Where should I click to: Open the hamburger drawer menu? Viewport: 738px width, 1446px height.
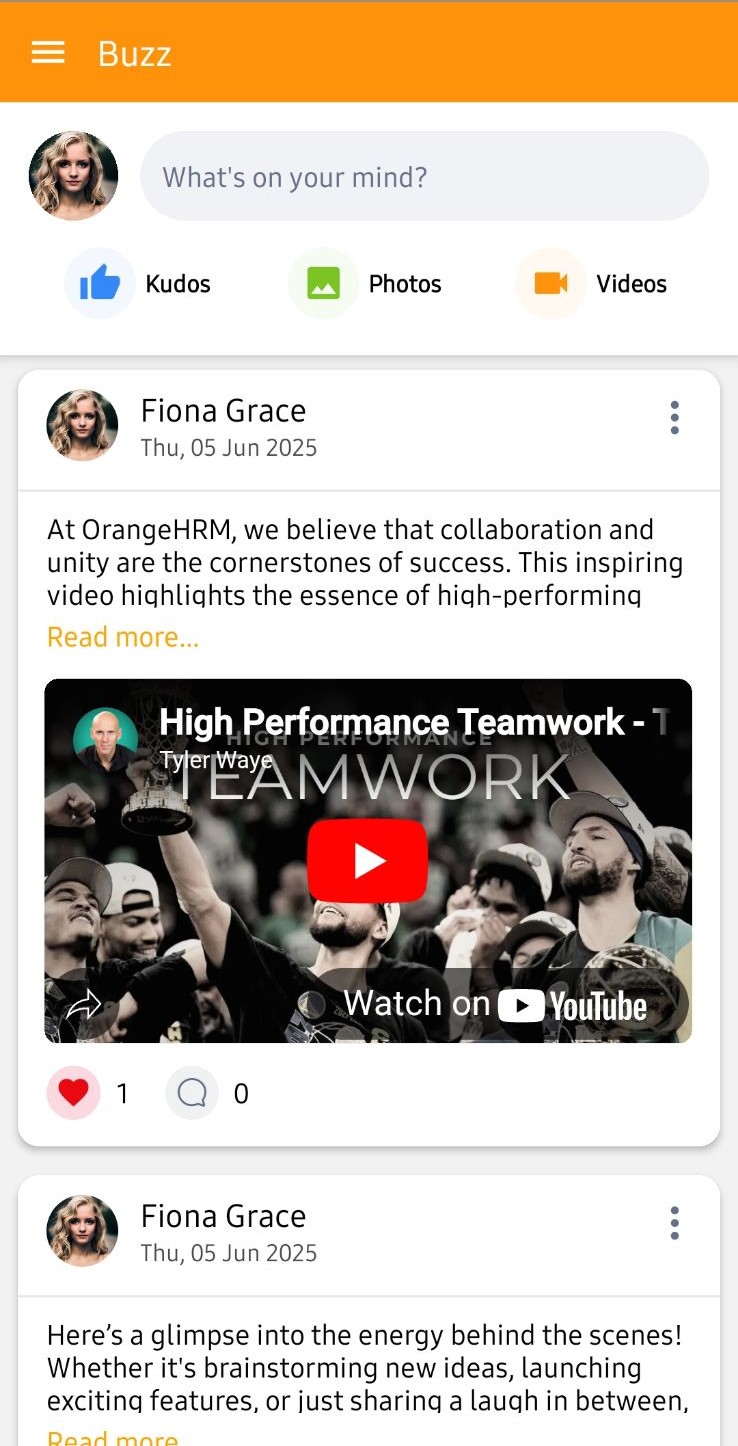tap(48, 53)
